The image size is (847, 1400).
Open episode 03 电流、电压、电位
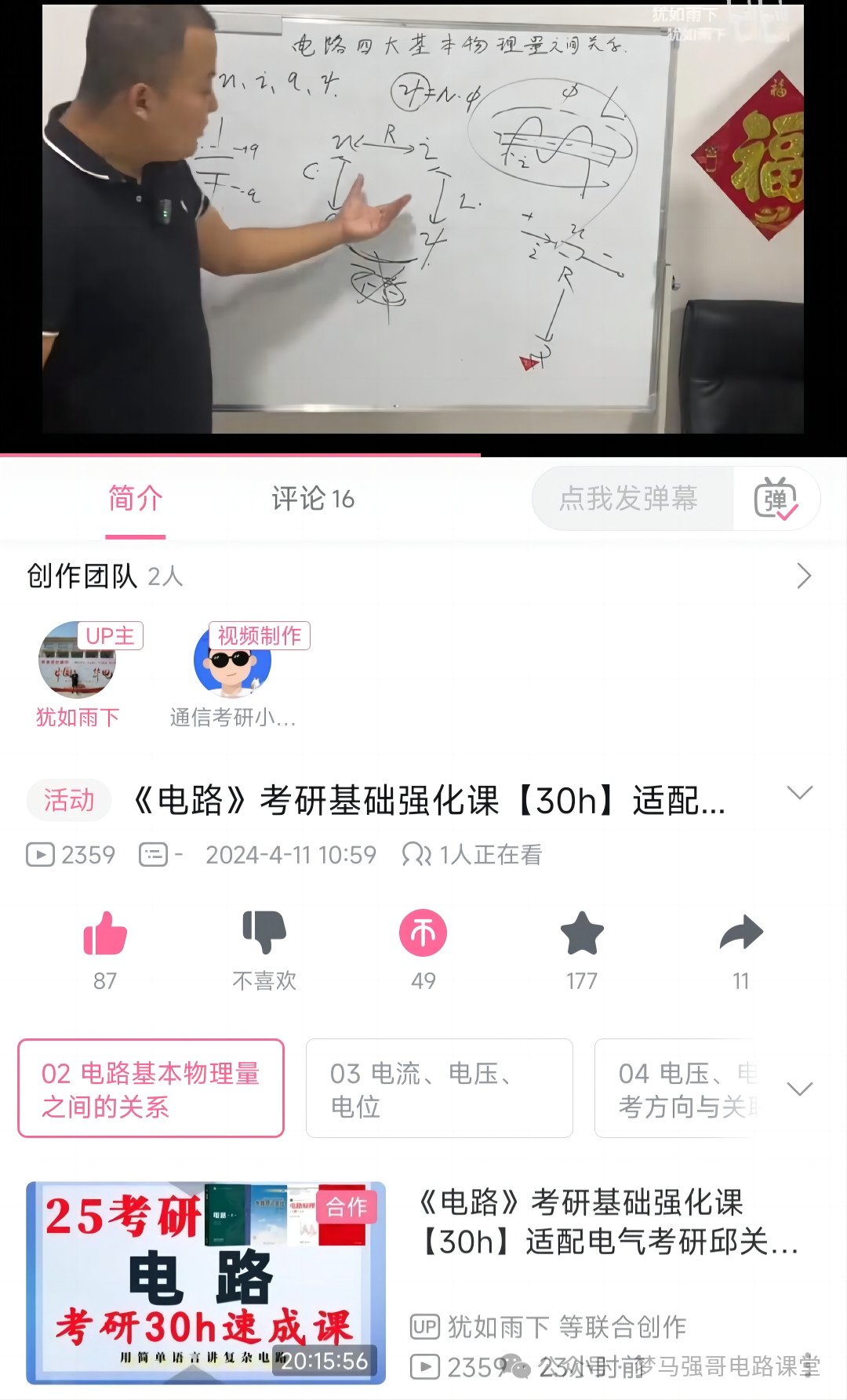pyautogui.click(x=439, y=1088)
